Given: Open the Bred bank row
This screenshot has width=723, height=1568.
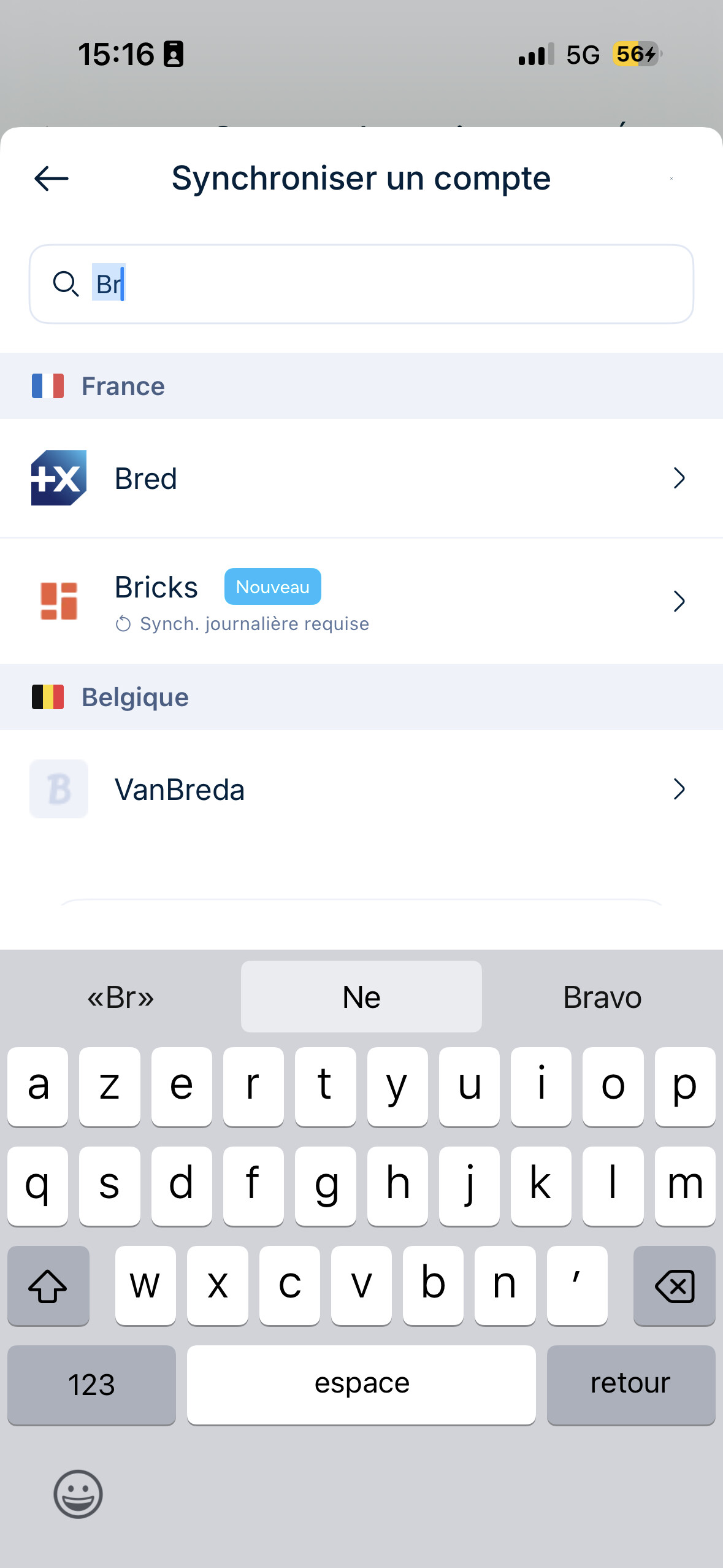Looking at the screenshot, I should pyautogui.click(x=361, y=478).
